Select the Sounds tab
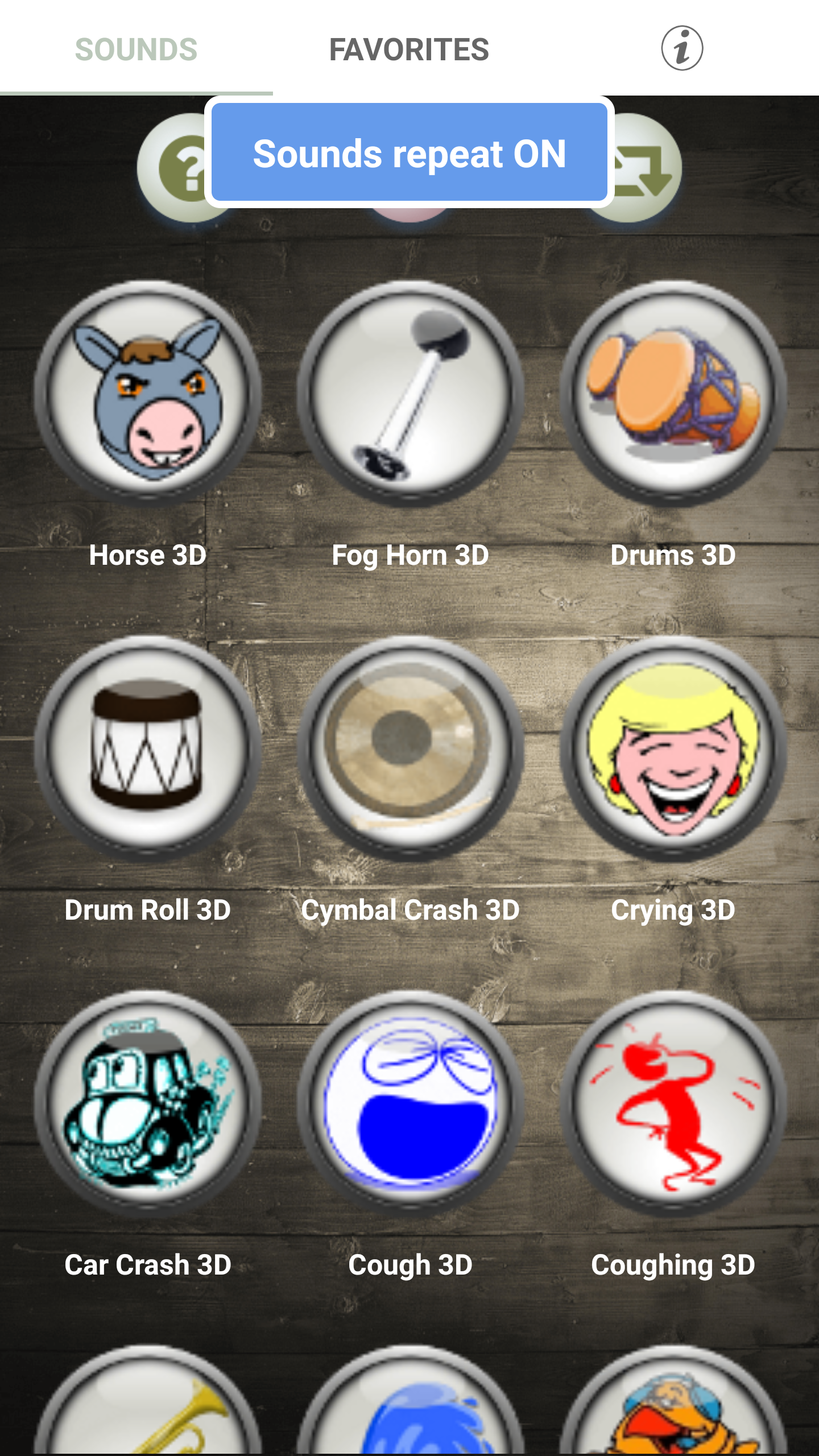The image size is (819, 1456). 136,49
